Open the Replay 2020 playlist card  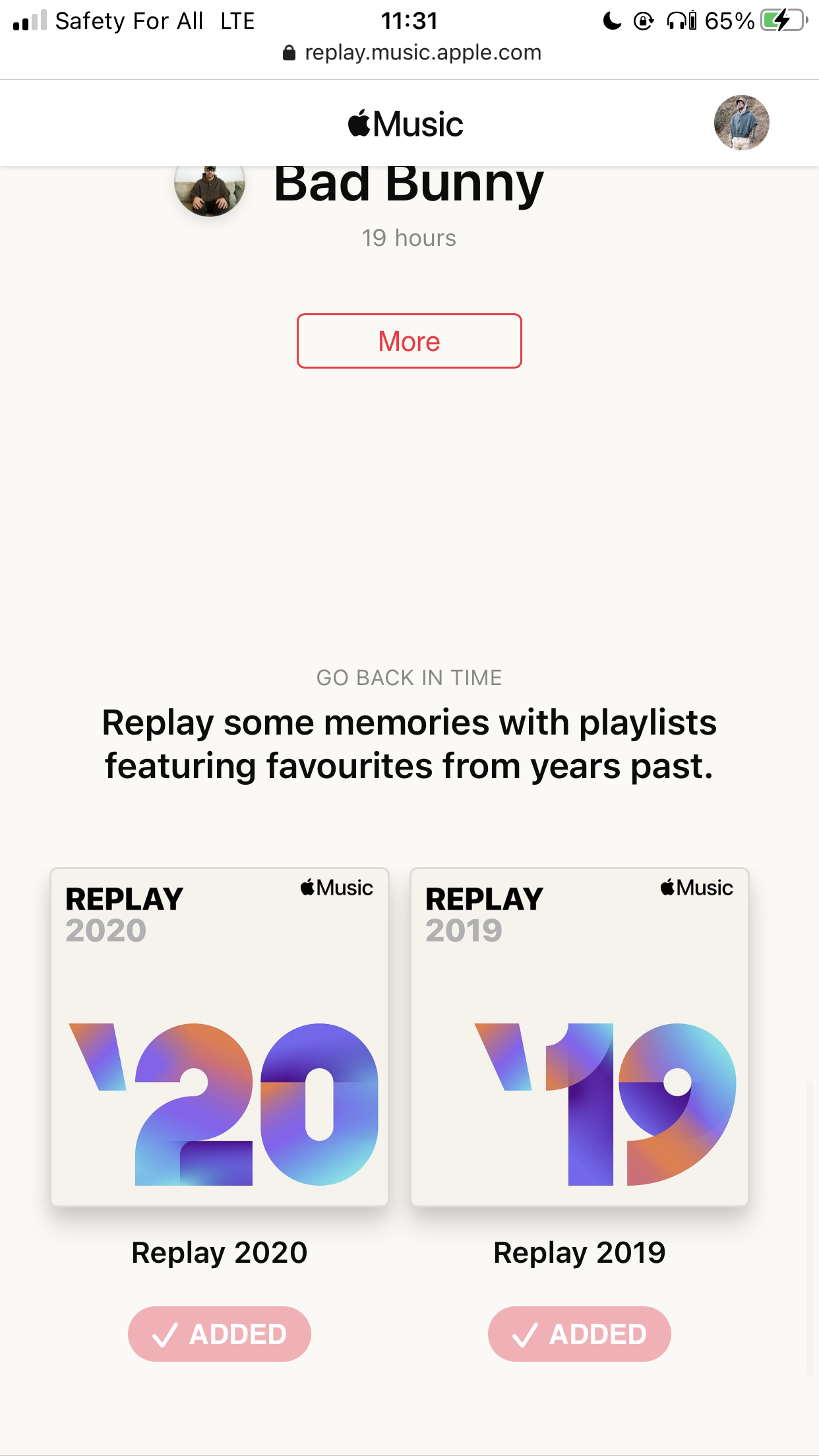pos(220,1037)
